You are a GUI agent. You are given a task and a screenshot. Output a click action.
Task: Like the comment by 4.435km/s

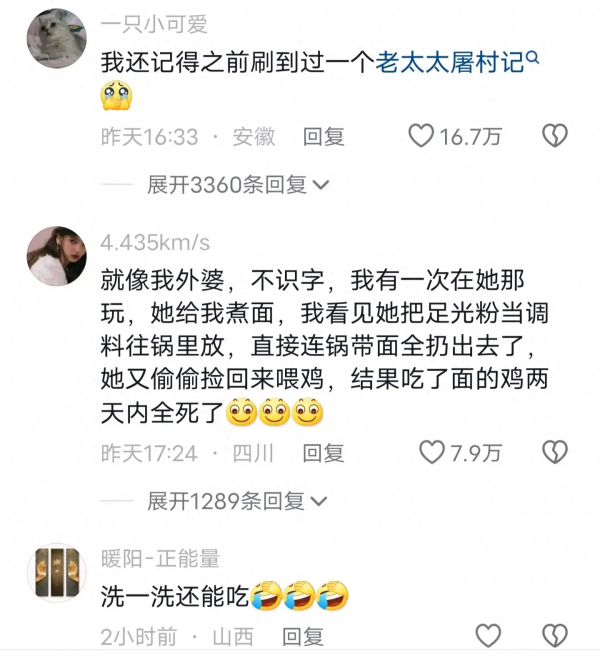click(432, 453)
